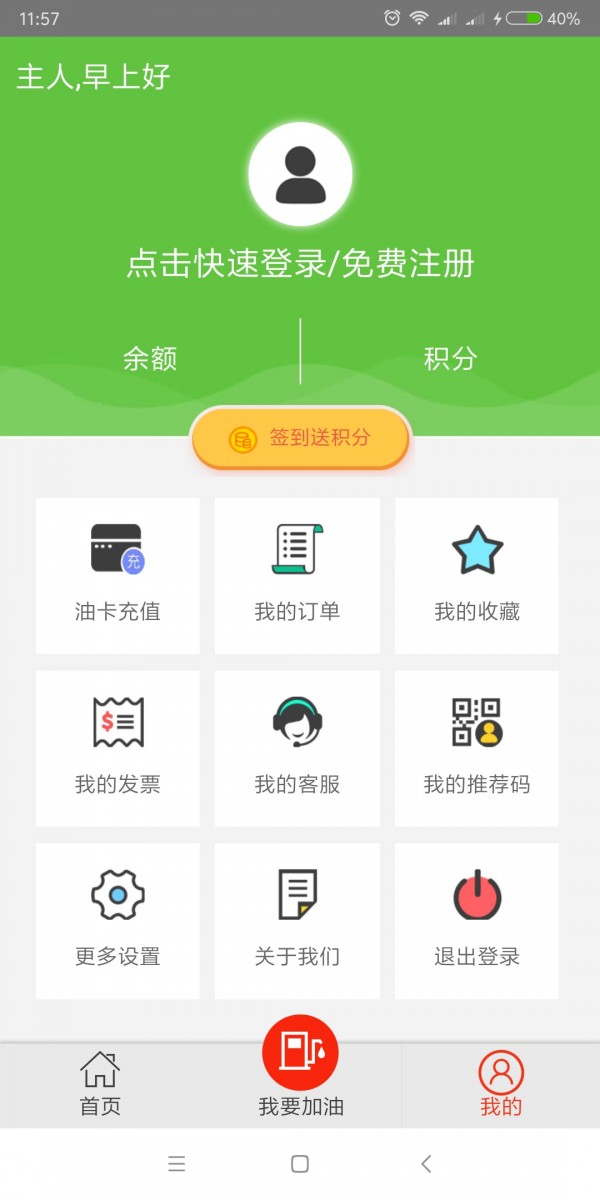Tap the 我要加油 refuel tab
The width and height of the screenshot is (600, 1200).
[x=300, y=1070]
